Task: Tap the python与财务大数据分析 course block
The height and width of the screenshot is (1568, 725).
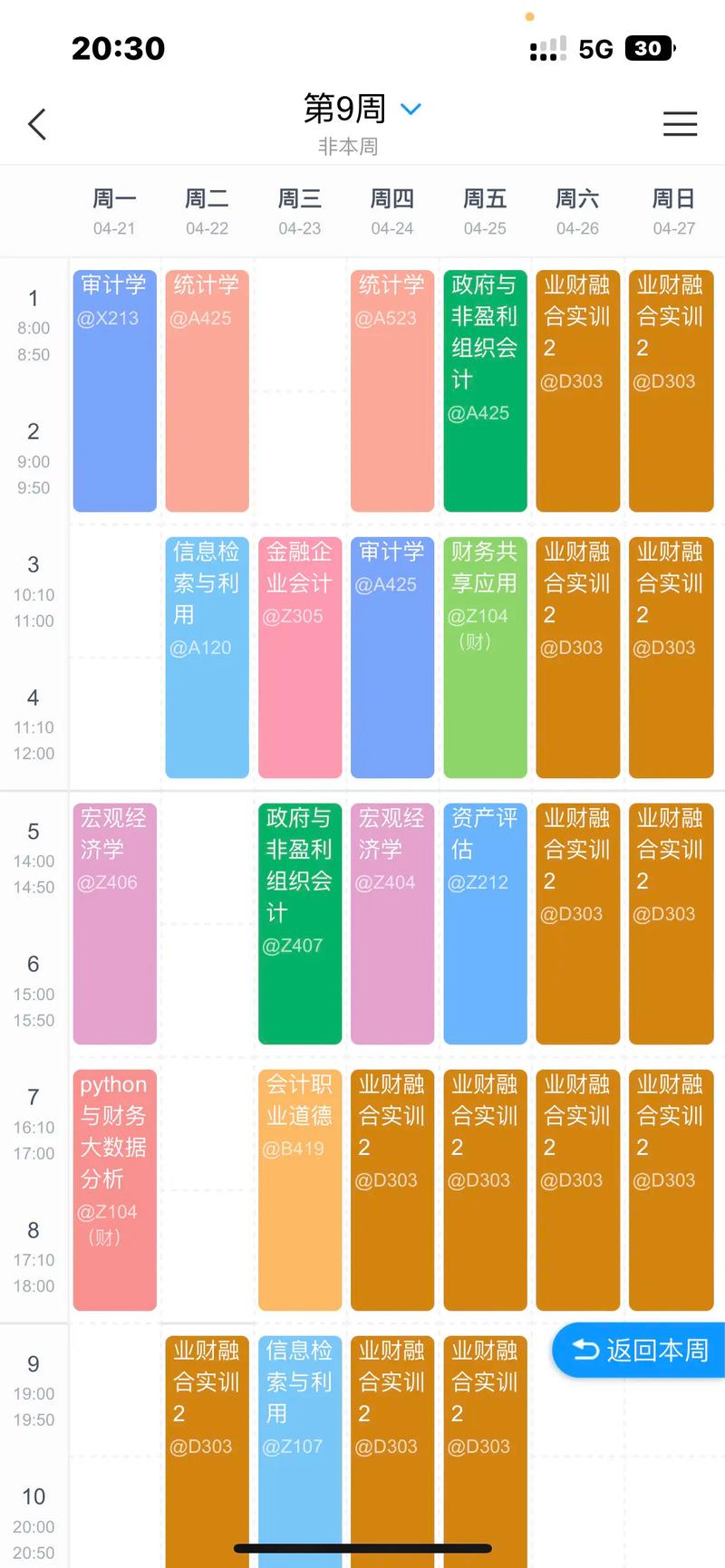Action: (114, 1188)
